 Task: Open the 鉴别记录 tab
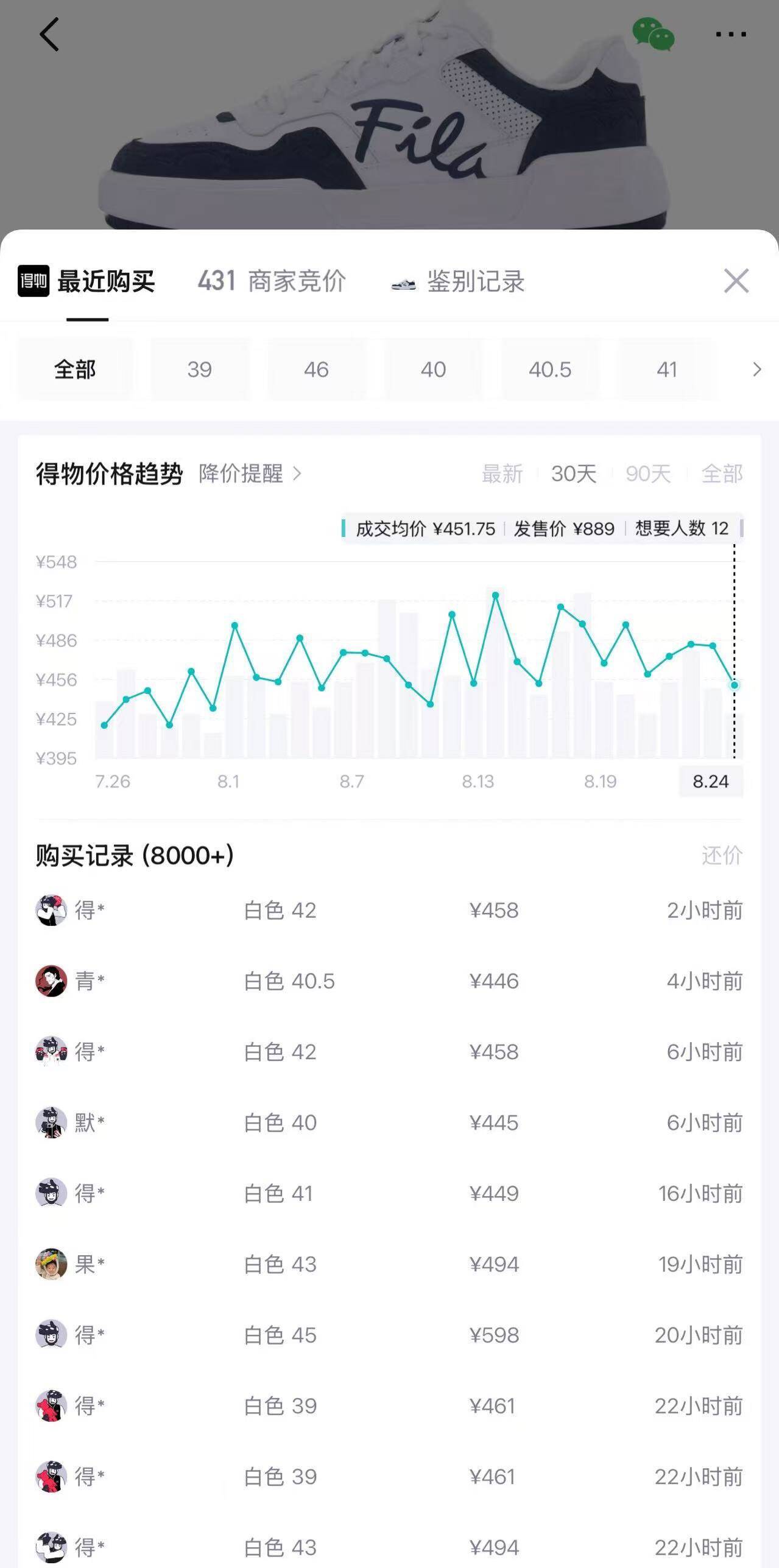[457, 282]
